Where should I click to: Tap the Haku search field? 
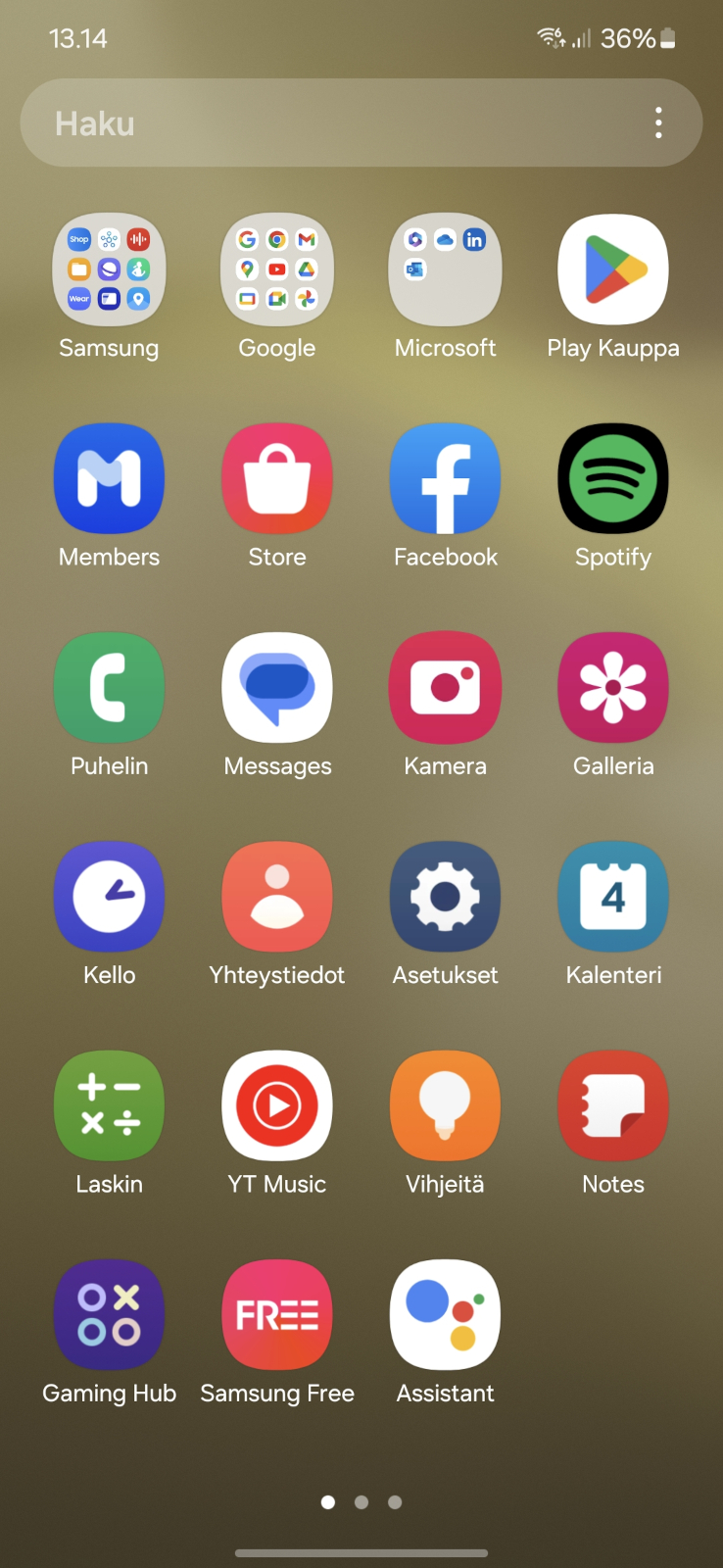[361, 122]
